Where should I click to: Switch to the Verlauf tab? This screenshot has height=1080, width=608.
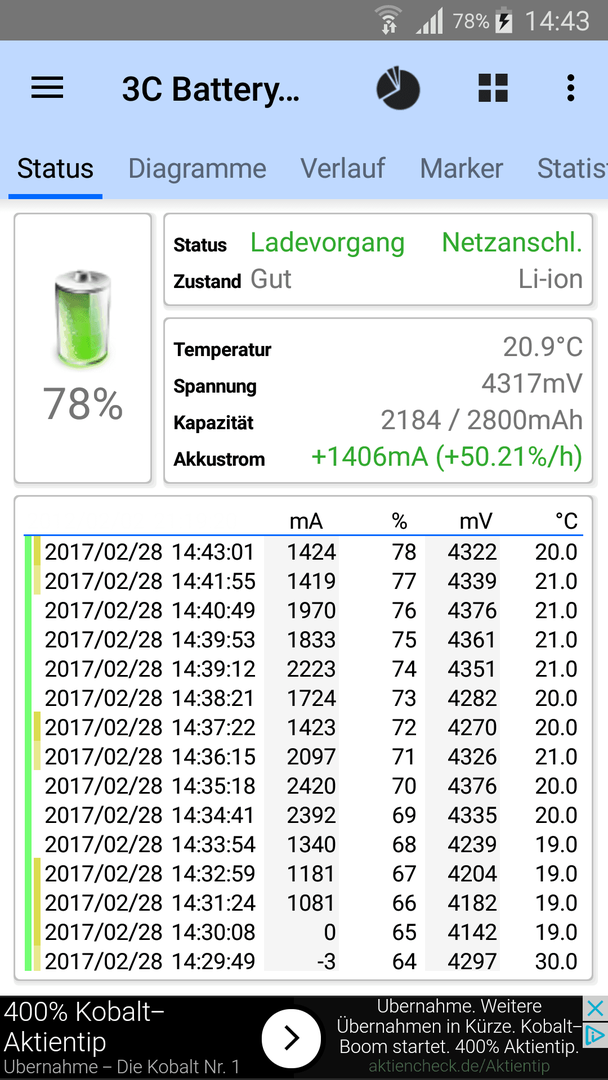pos(342,169)
